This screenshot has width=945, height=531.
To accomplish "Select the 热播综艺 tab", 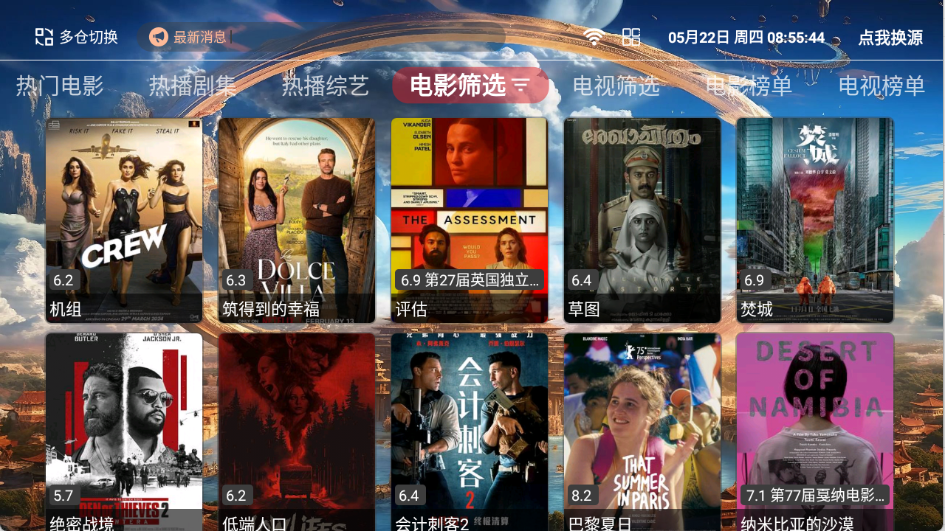I will coord(325,86).
